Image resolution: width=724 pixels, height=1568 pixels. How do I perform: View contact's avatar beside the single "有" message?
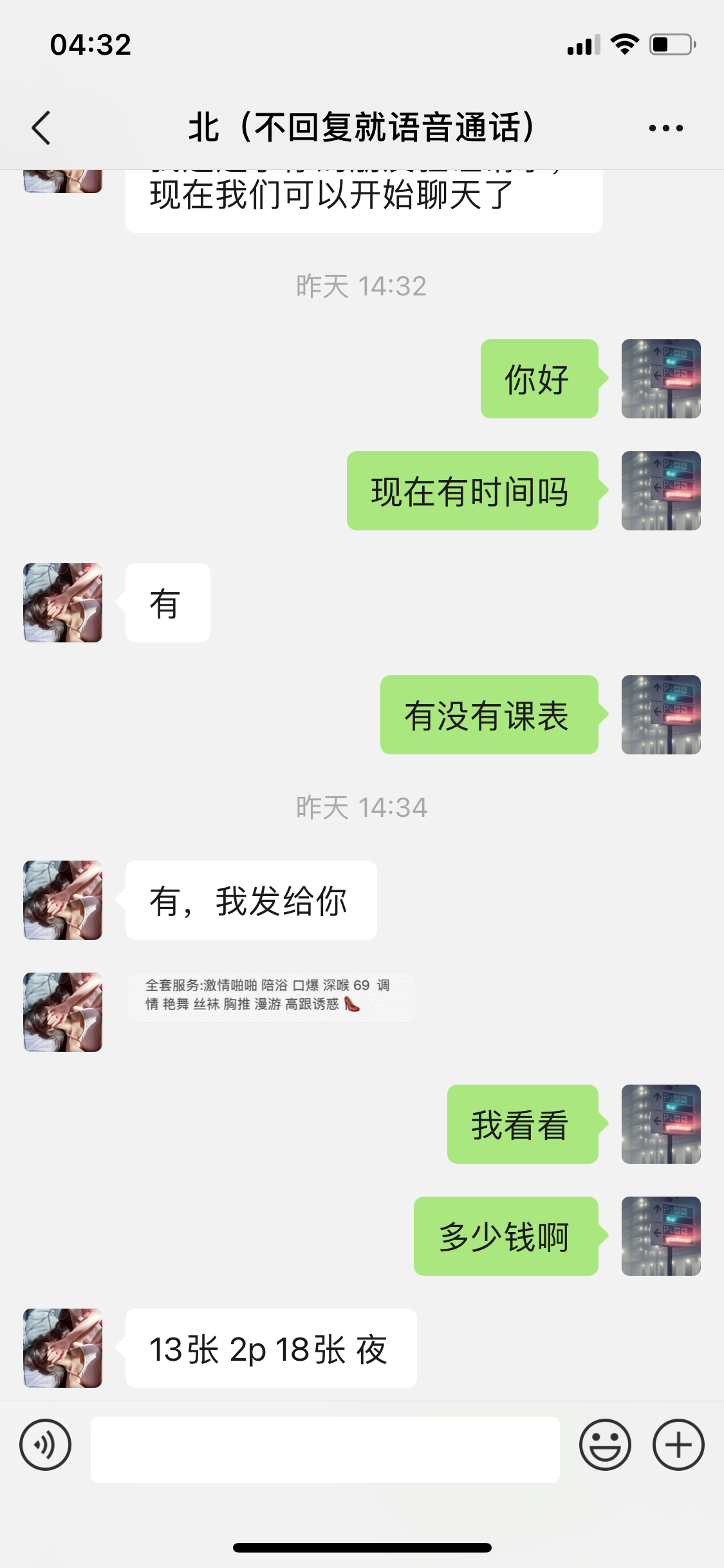[63, 602]
